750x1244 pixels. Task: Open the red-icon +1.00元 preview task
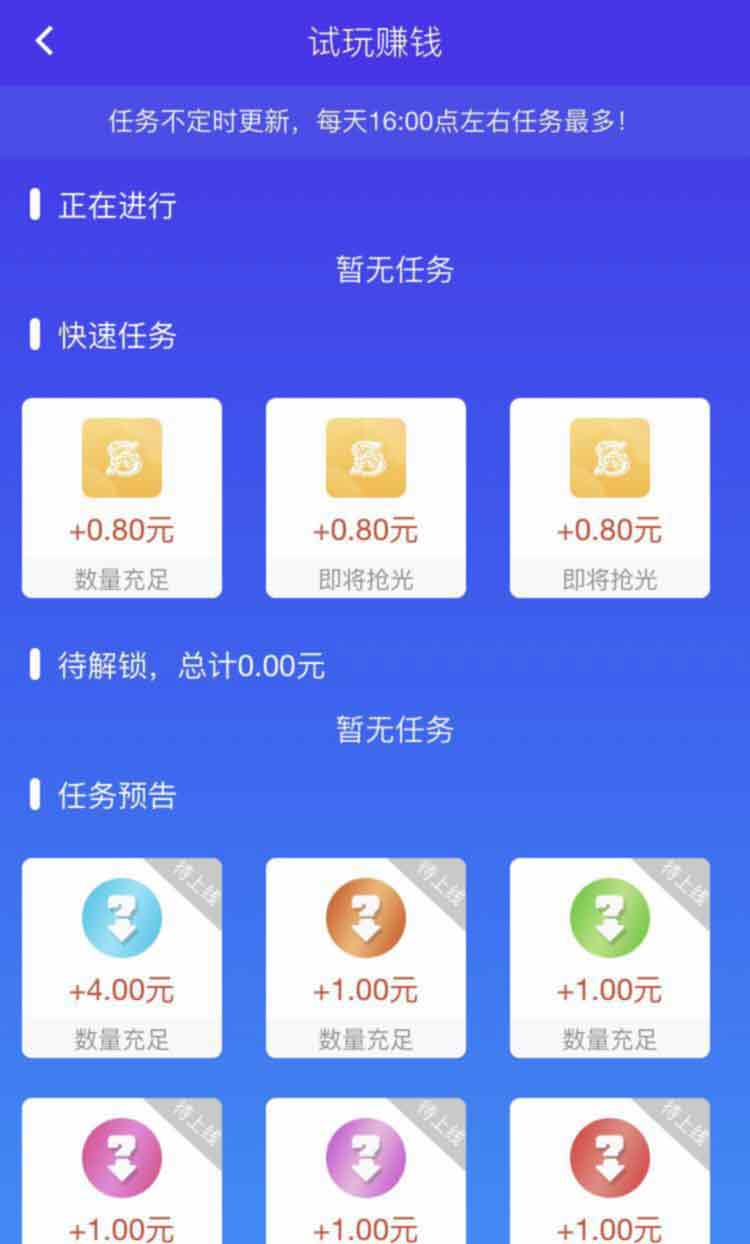point(610,1171)
